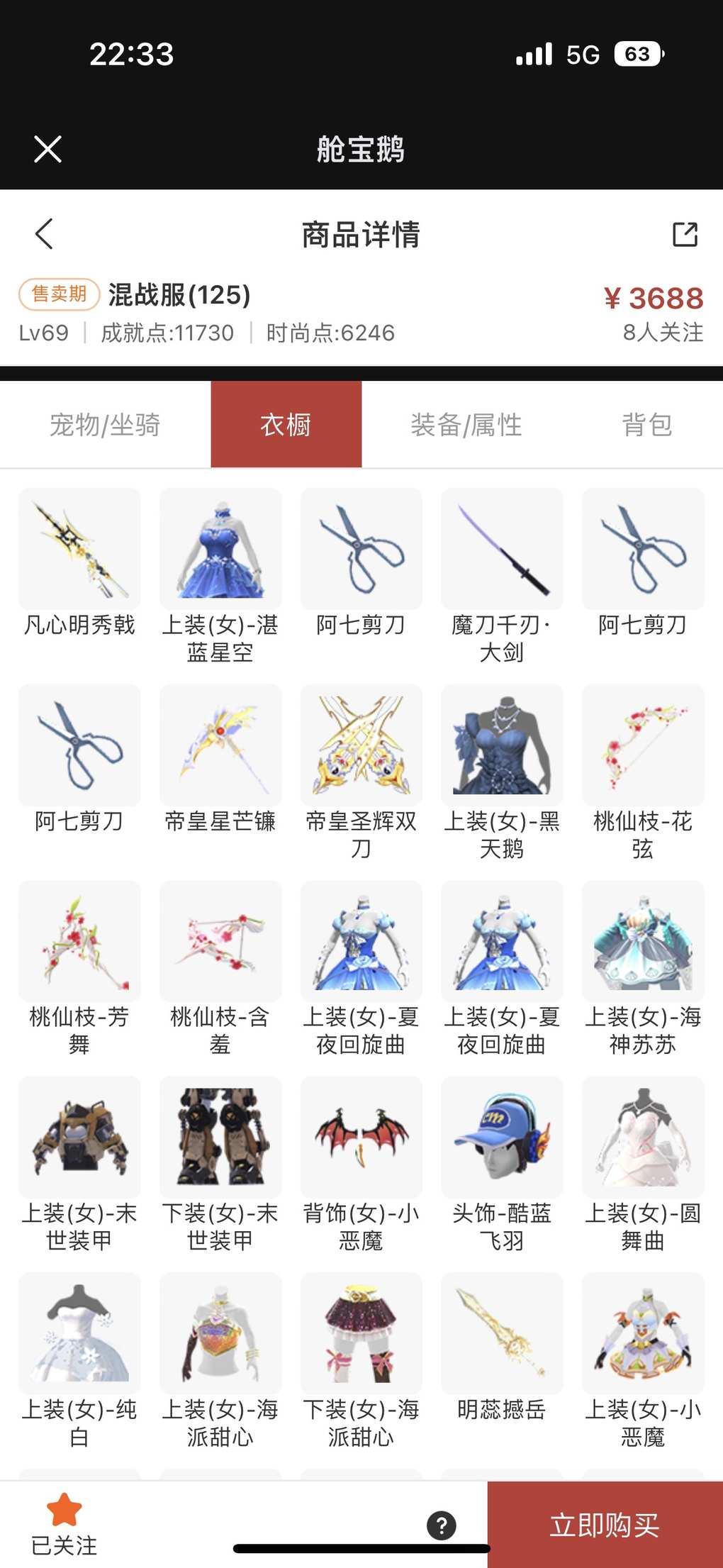Open the question mark help icon
This screenshot has height=1568, width=723.
[x=441, y=1525]
